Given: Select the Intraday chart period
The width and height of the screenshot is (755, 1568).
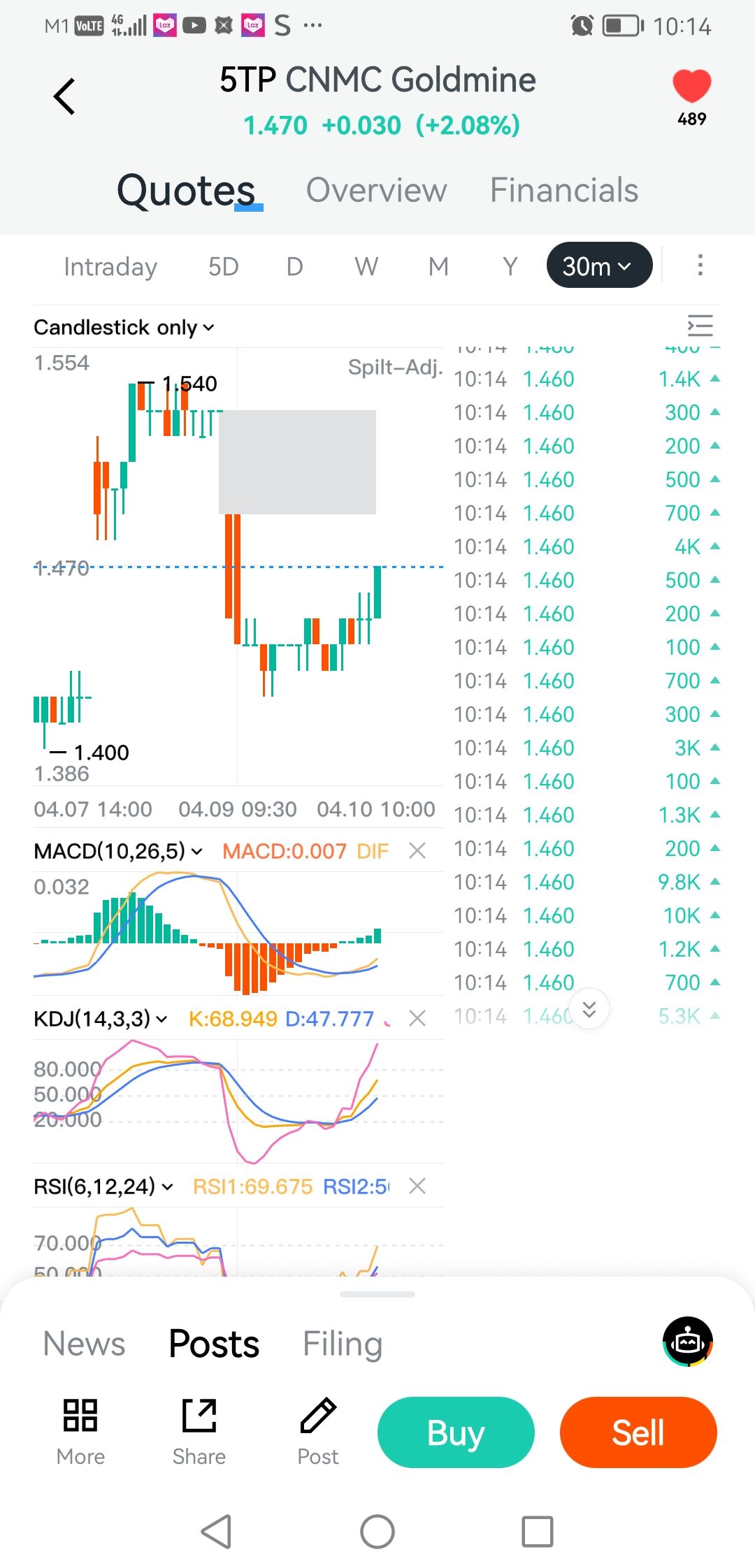Looking at the screenshot, I should [110, 266].
